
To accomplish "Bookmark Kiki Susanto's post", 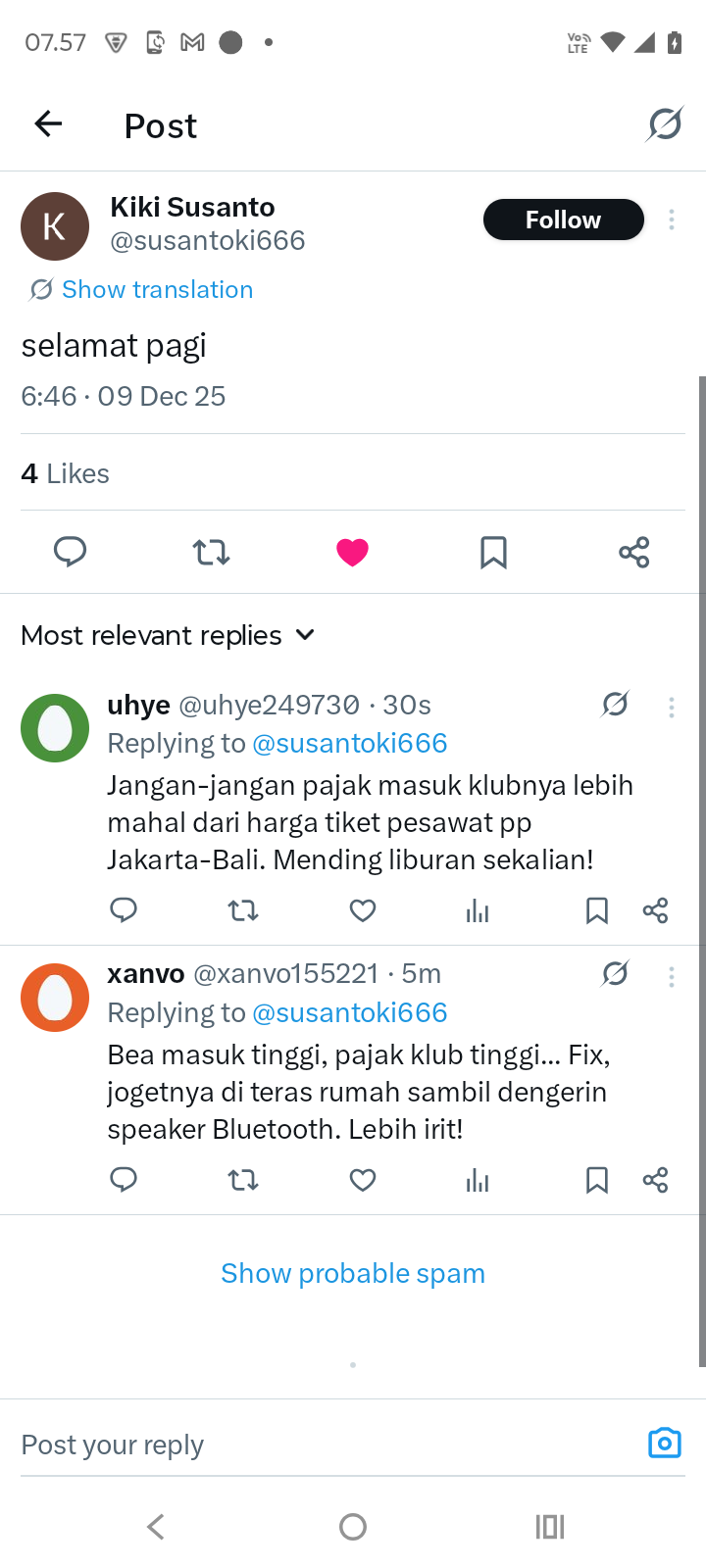I will point(493,552).
